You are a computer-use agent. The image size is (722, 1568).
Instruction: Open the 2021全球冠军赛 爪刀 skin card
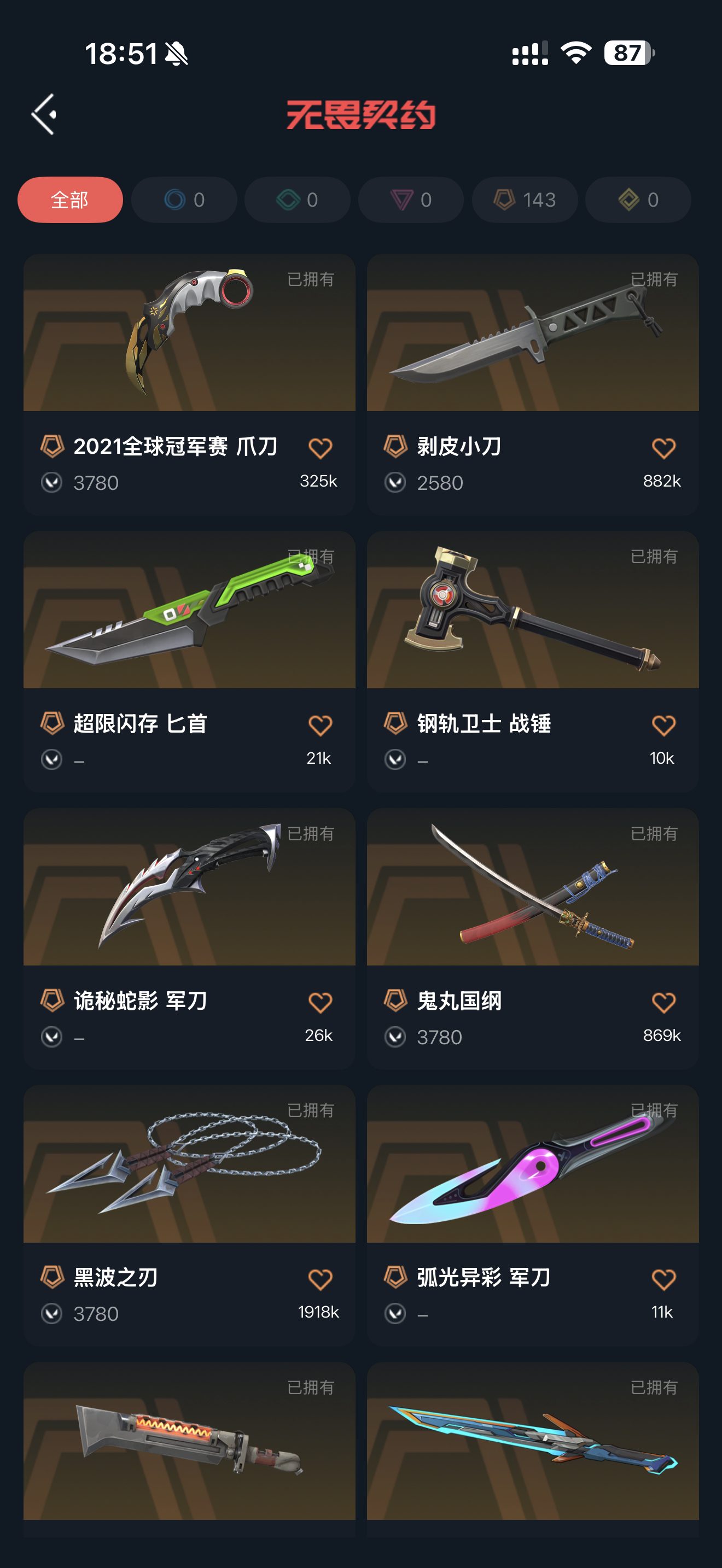click(189, 333)
